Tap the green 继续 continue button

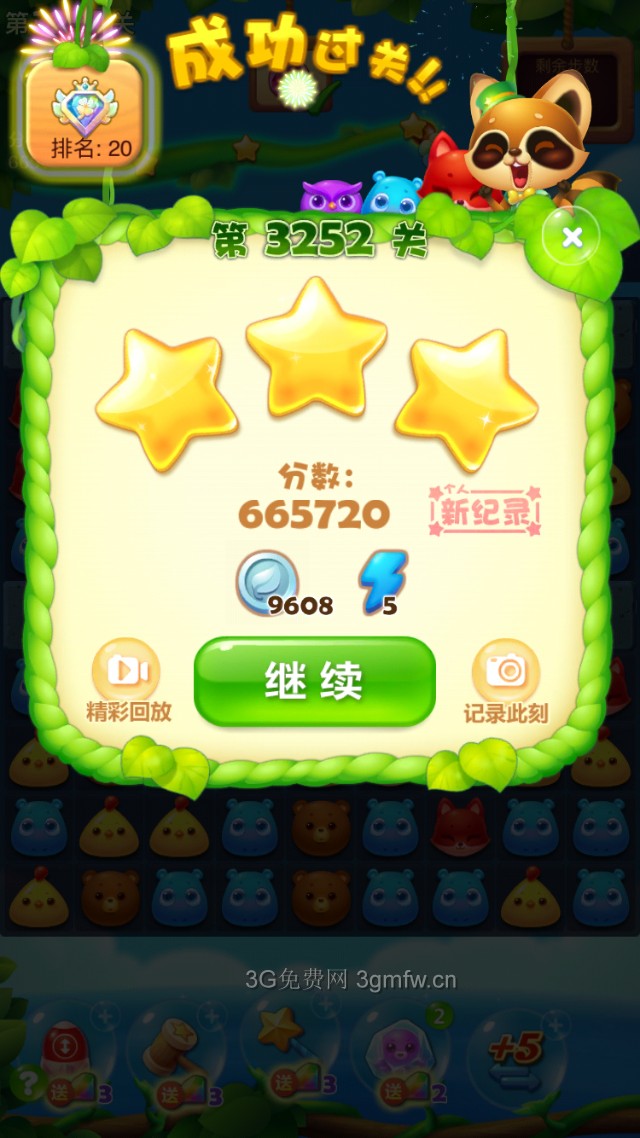(314, 681)
